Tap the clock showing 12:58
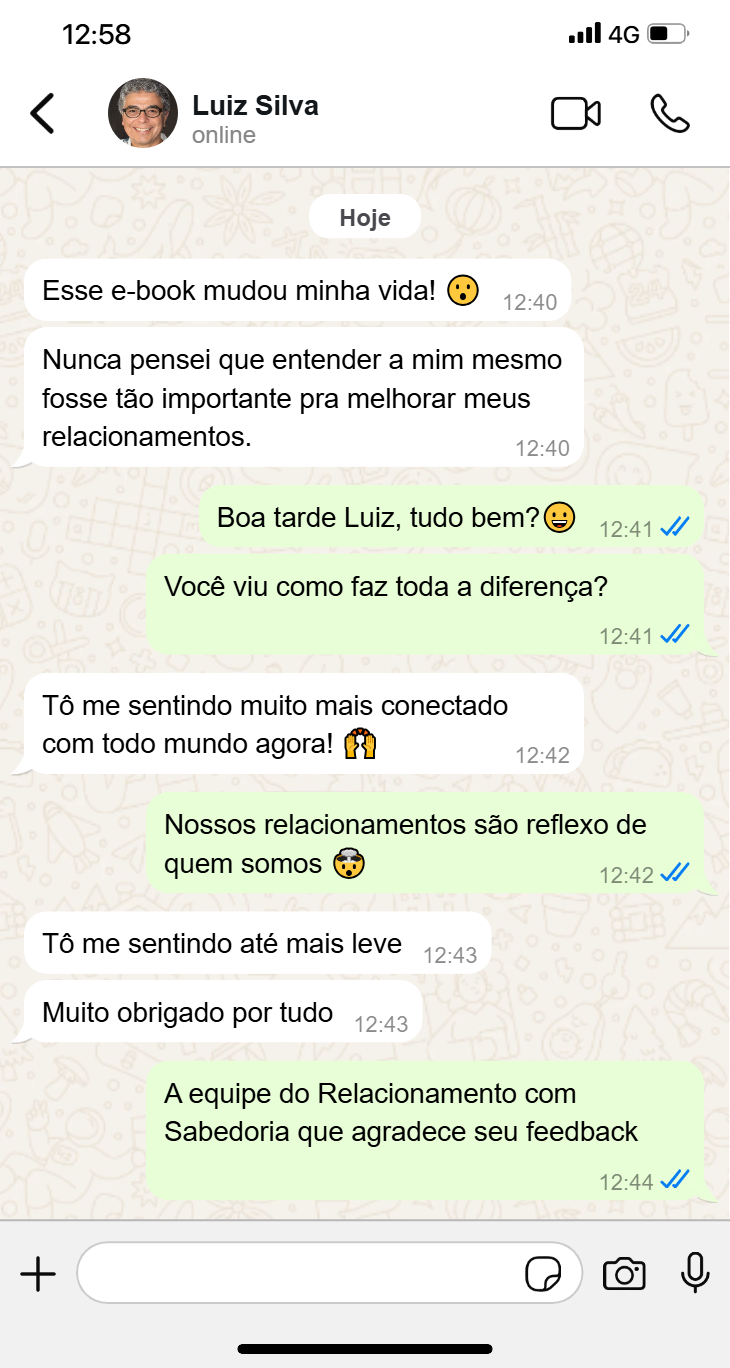 pos(96,33)
